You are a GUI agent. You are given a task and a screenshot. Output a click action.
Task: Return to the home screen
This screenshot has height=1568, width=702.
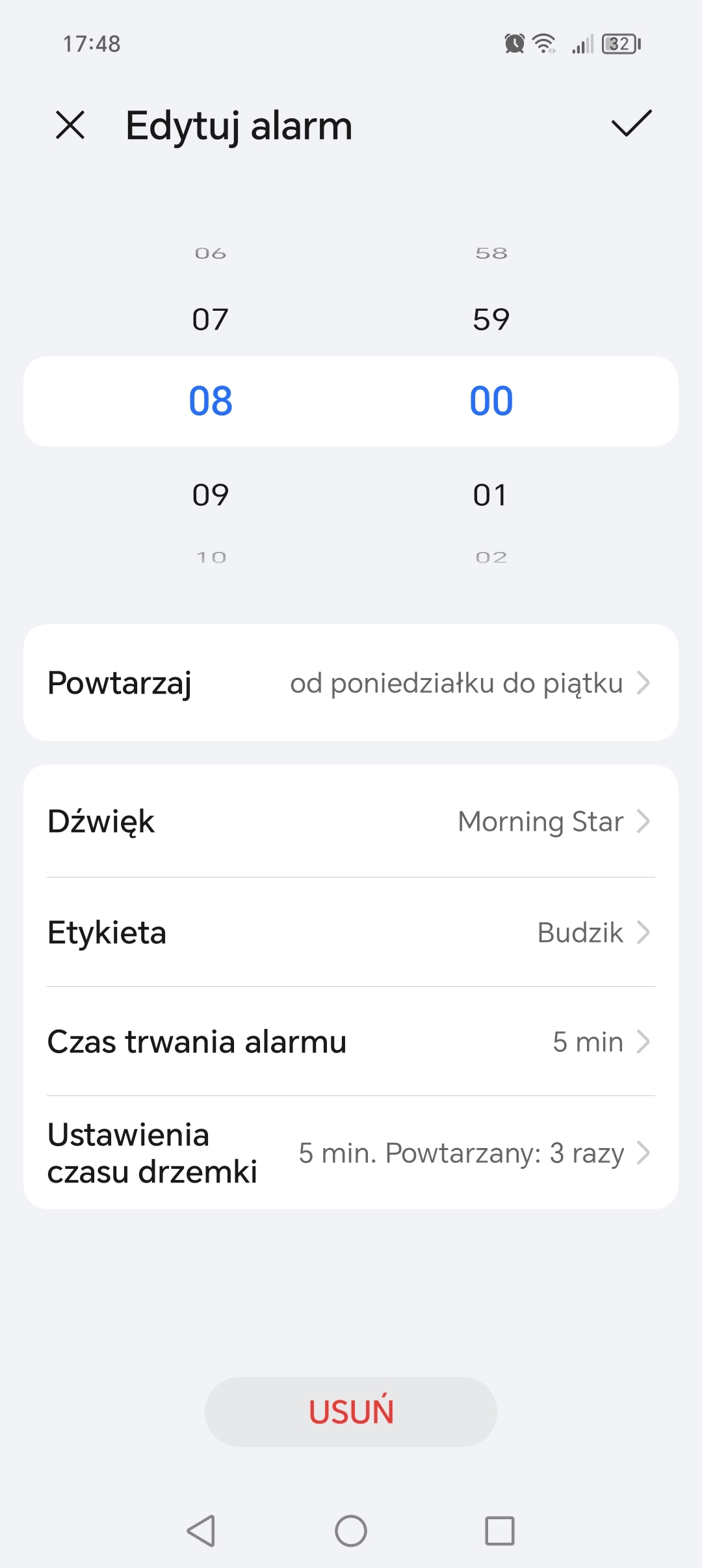[x=351, y=1530]
